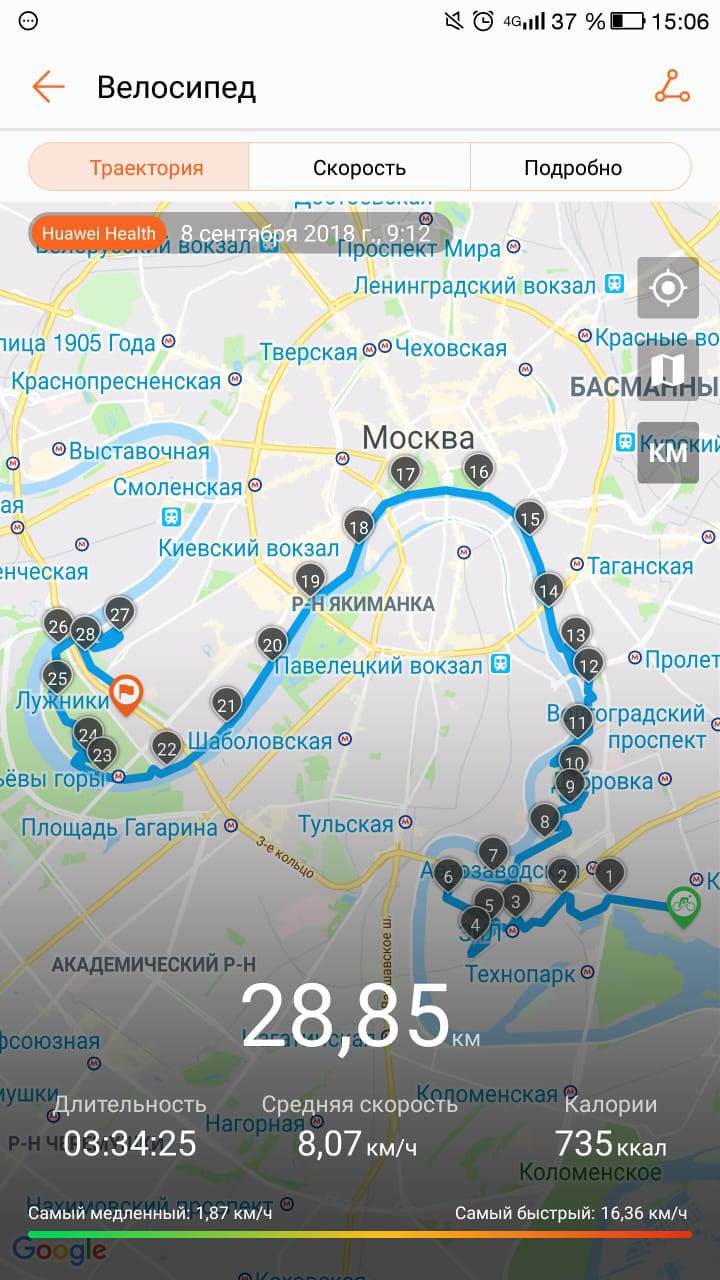
Task: Go back using the orange arrow
Action: tap(48, 87)
